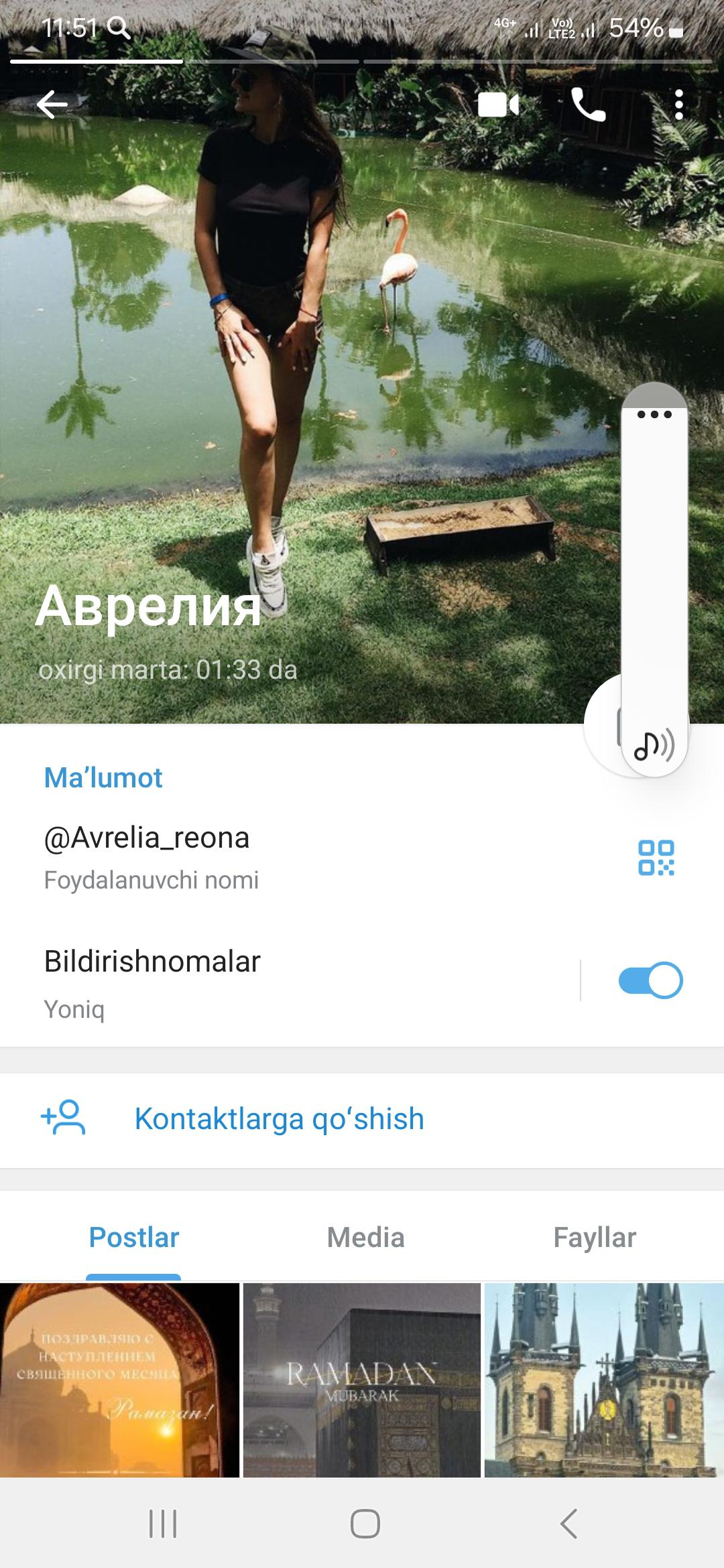Open the three-dot overflow menu

(678, 105)
